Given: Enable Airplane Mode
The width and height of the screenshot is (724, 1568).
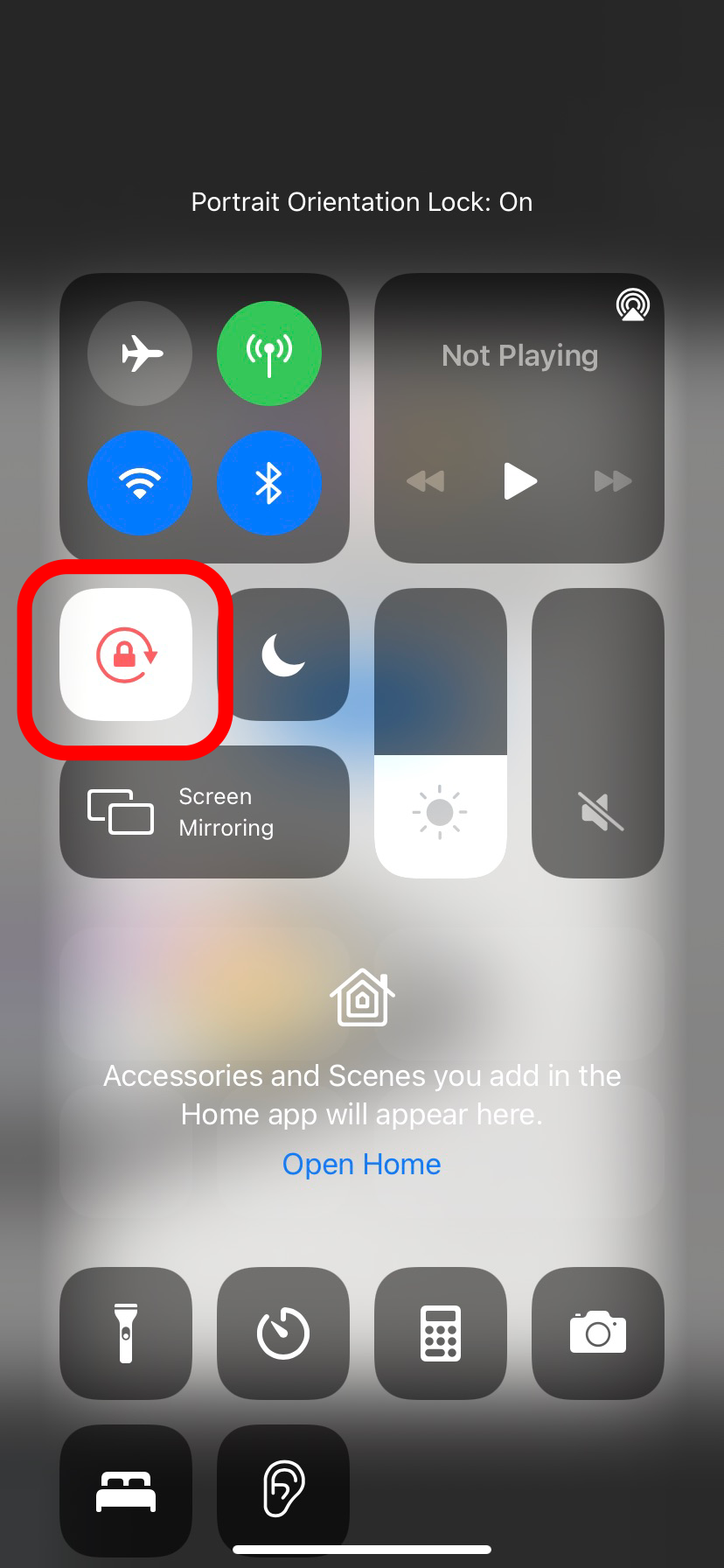Looking at the screenshot, I should [x=140, y=353].
